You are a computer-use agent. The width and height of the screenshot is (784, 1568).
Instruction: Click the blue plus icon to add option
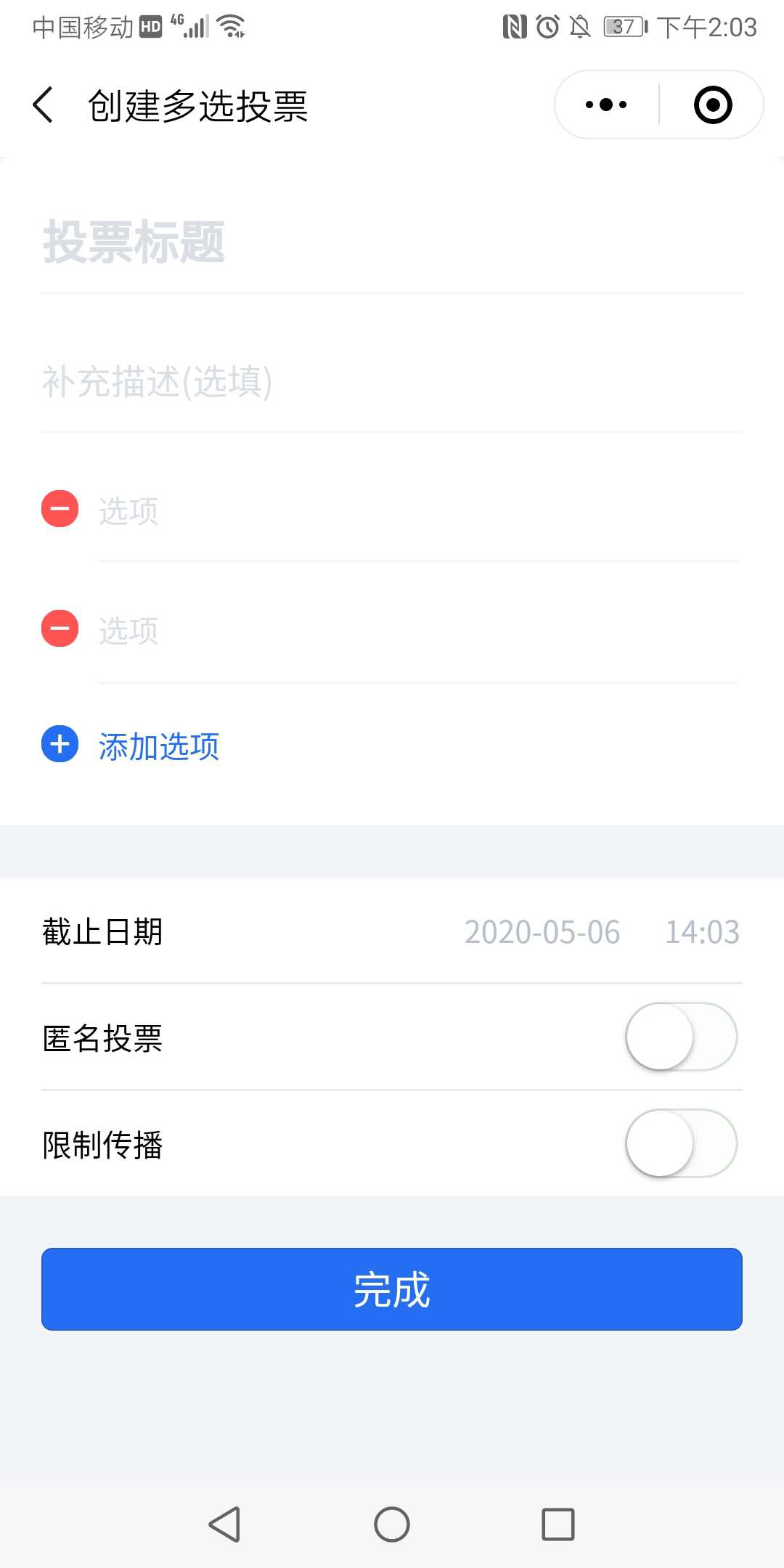60,744
